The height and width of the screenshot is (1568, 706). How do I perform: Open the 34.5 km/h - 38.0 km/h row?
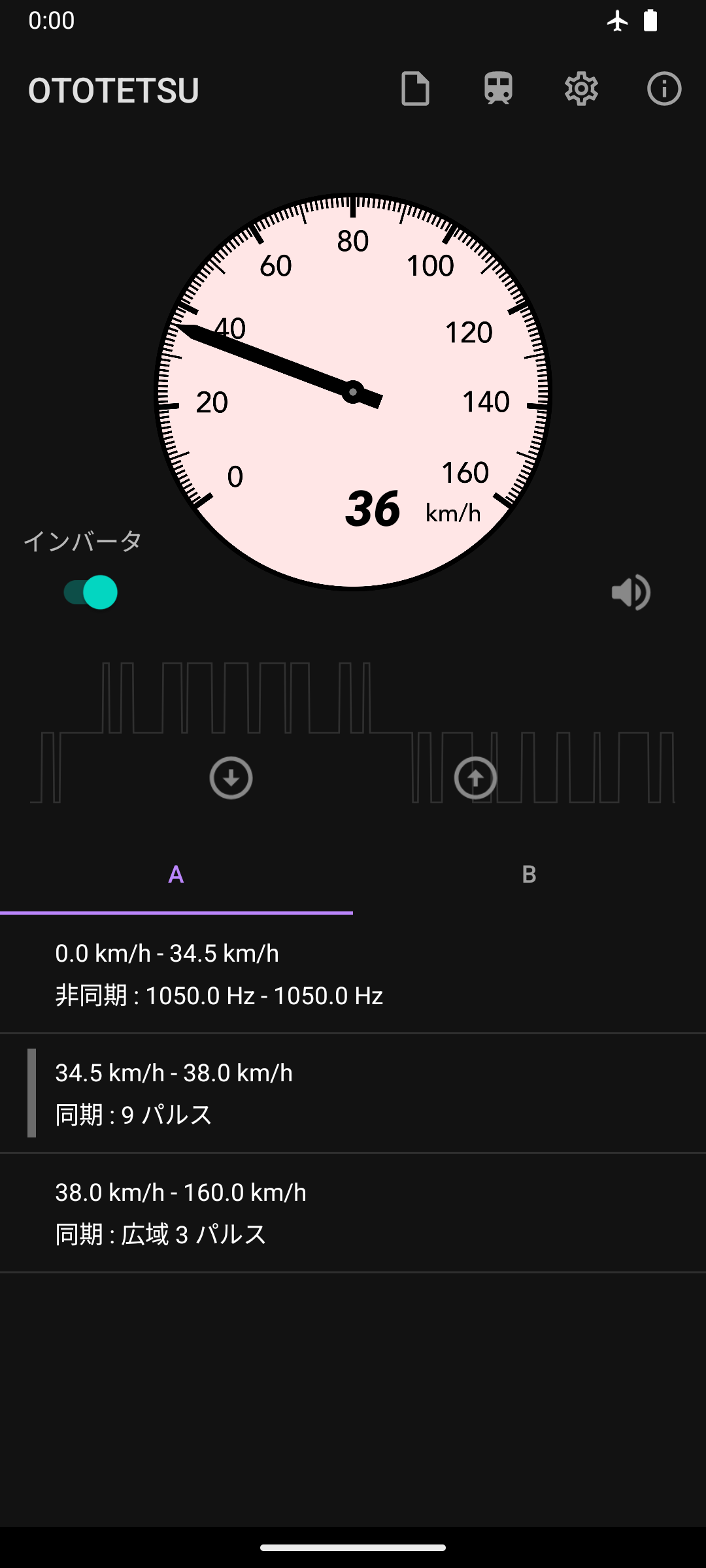coord(353,1093)
